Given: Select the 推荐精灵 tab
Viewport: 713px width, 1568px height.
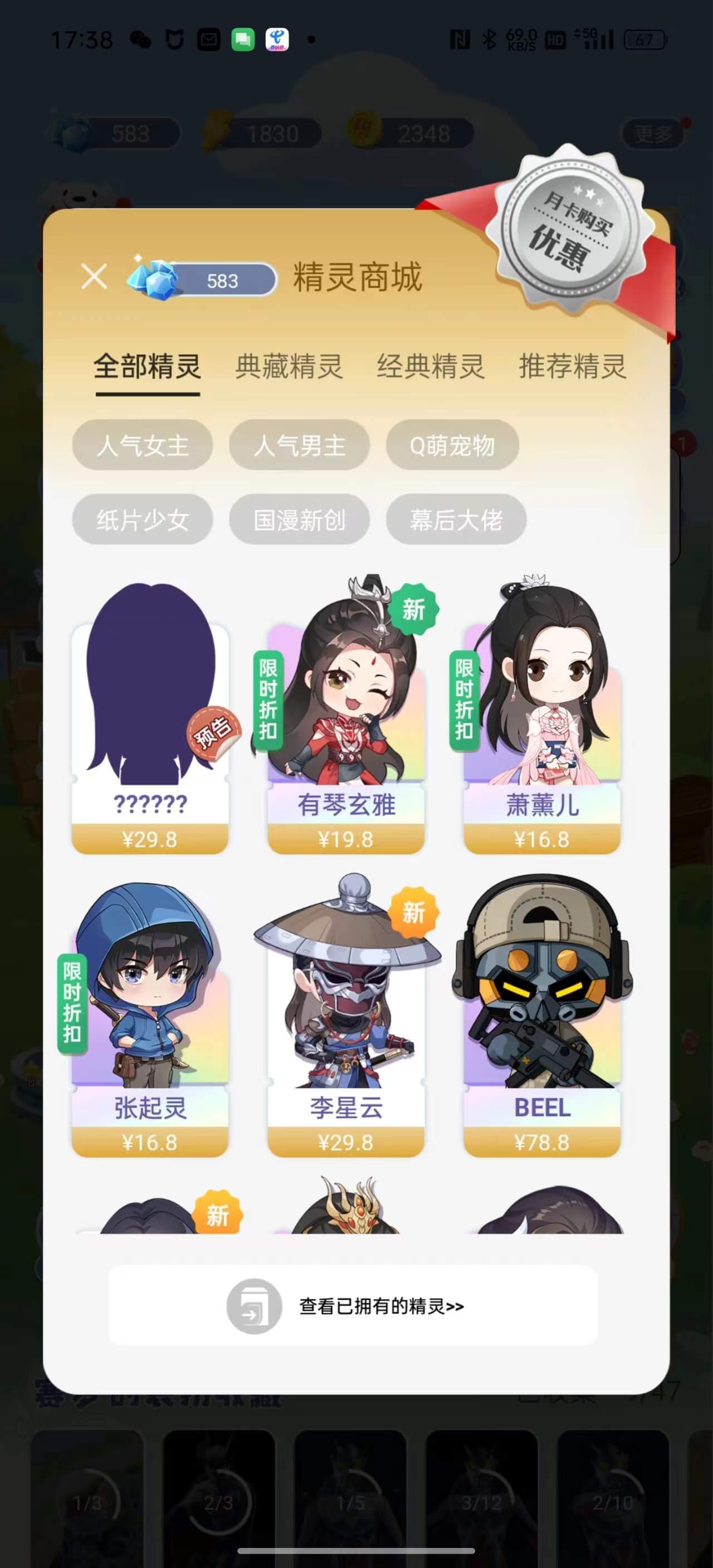Looking at the screenshot, I should [572, 367].
